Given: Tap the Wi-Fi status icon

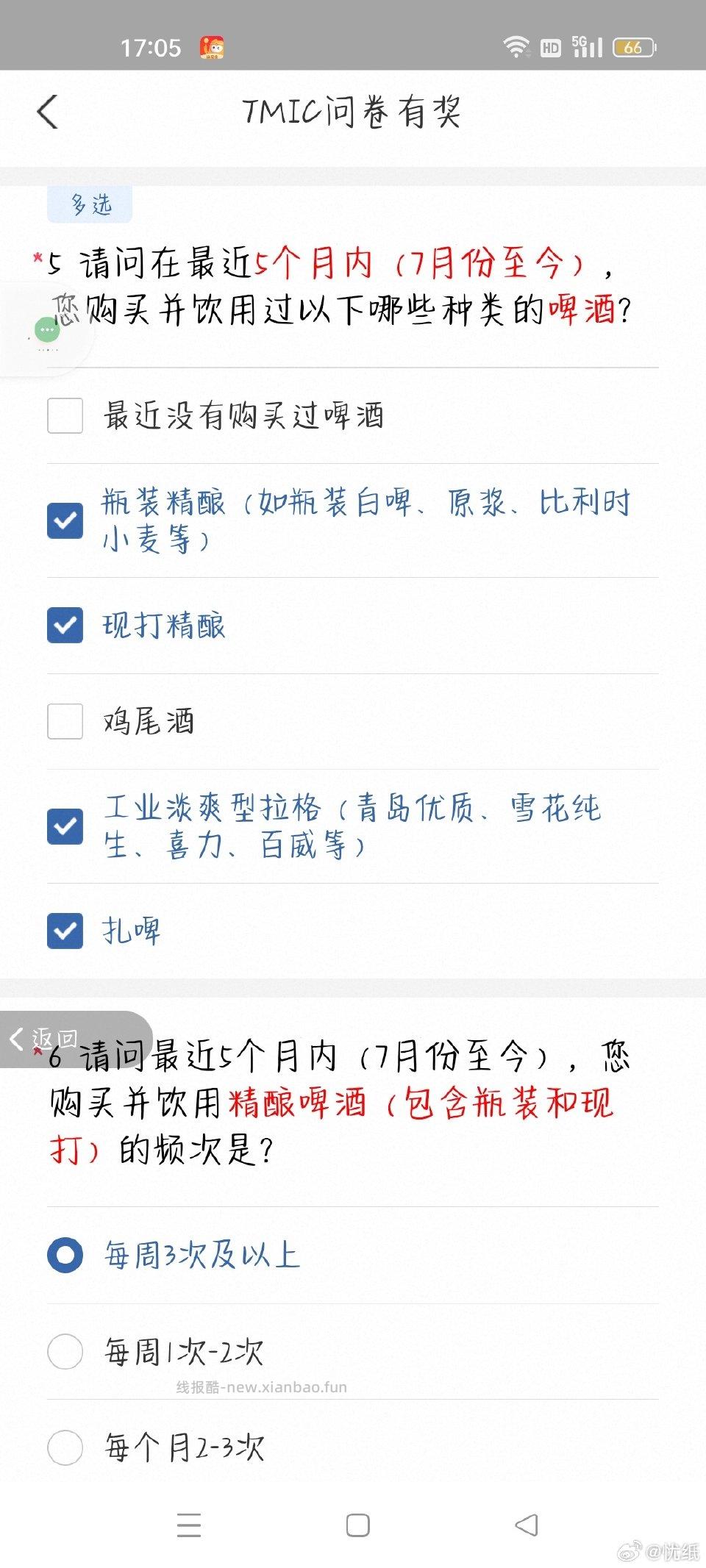Looking at the screenshot, I should pyautogui.click(x=516, y=46).
